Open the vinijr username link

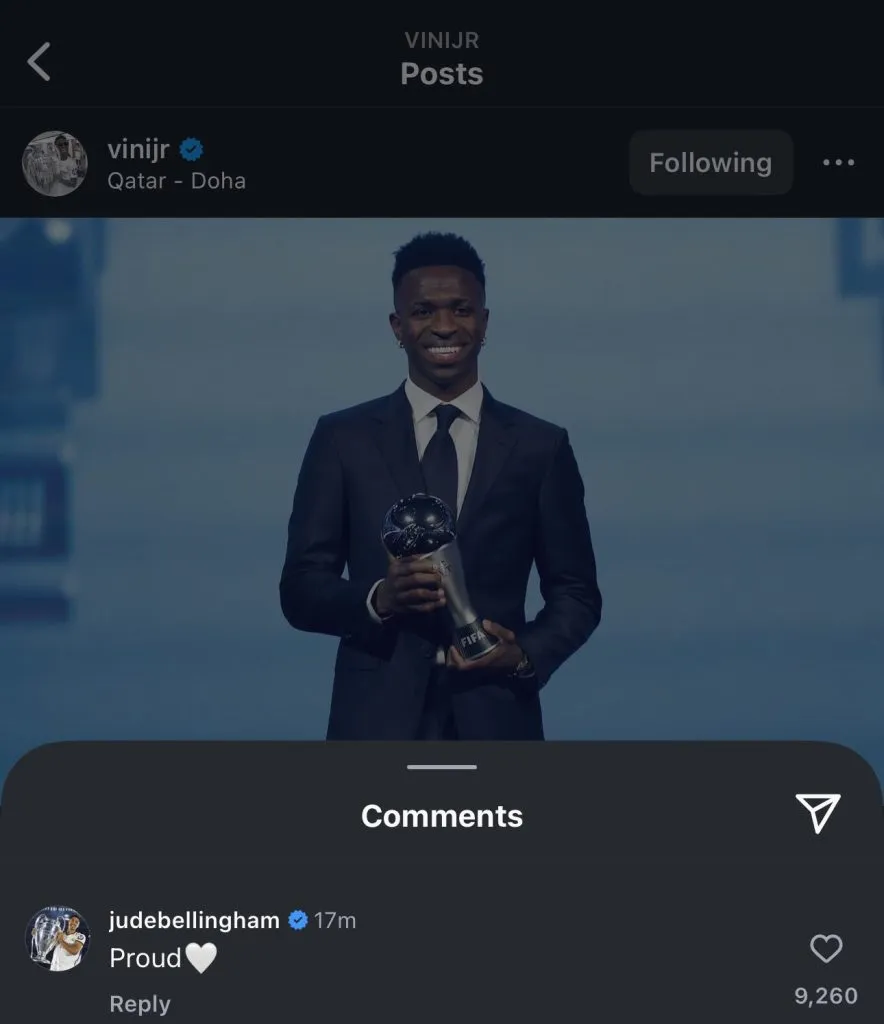tap(138, 150)
